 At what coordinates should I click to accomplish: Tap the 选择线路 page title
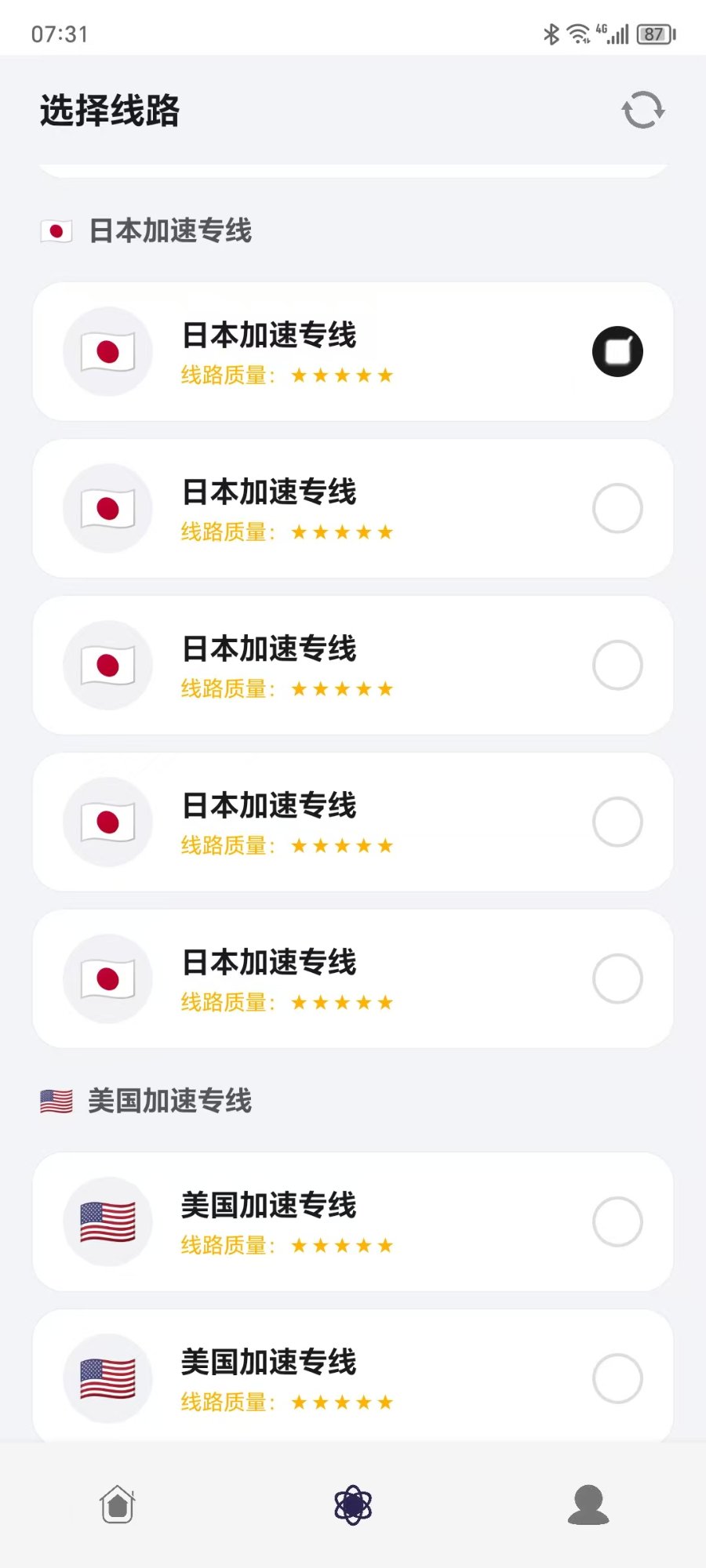[110, 111]
